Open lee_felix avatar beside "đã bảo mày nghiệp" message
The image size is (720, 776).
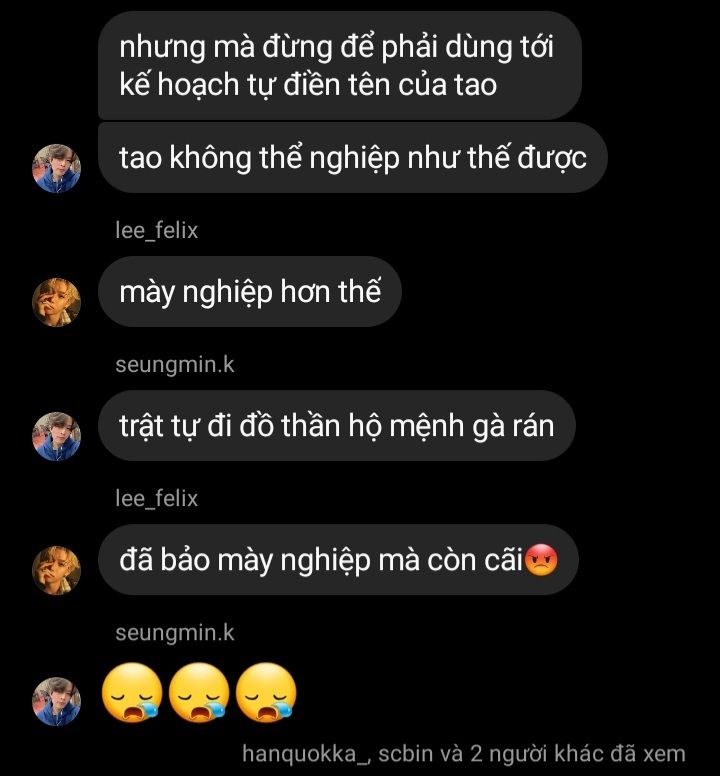tap(57, 570)
